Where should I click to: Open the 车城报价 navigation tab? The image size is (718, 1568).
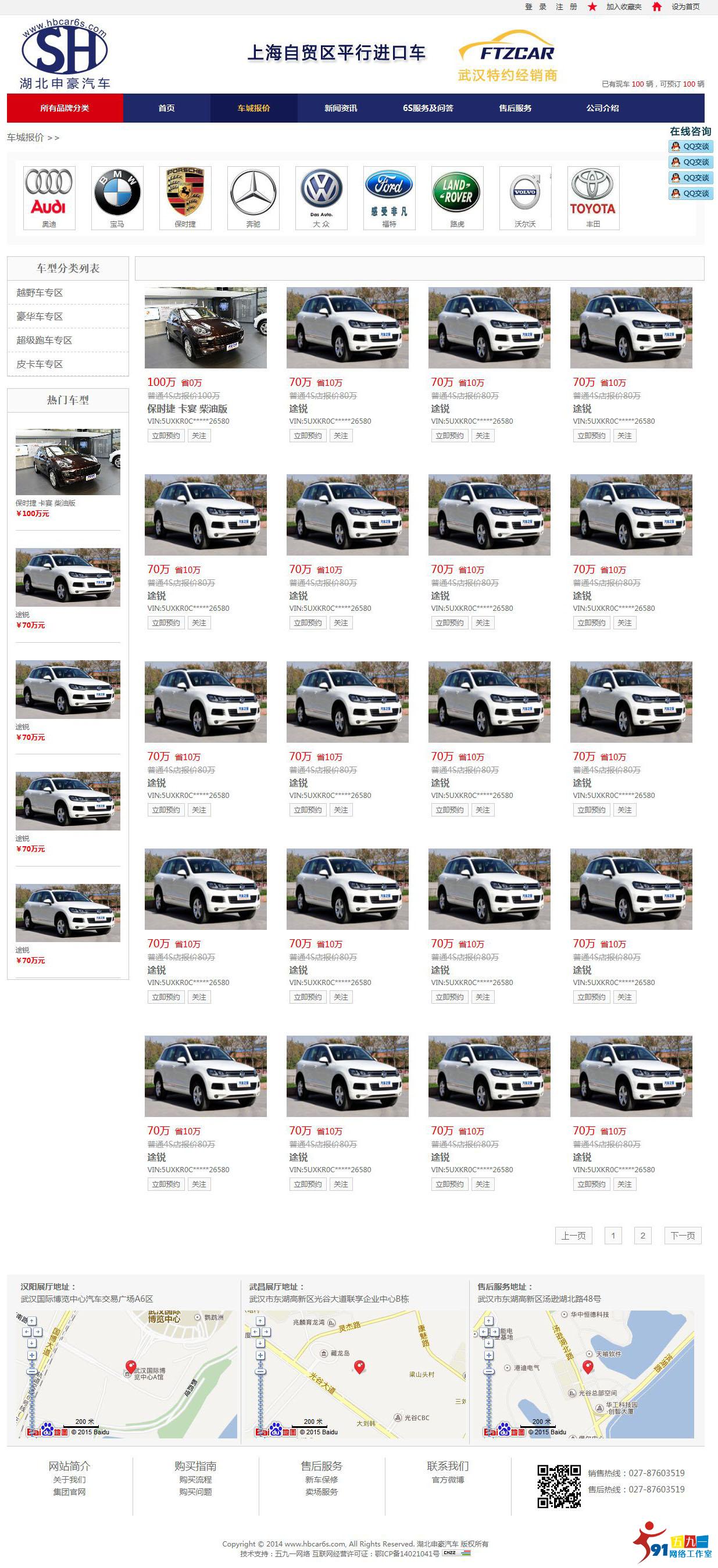tap(253, 108)
